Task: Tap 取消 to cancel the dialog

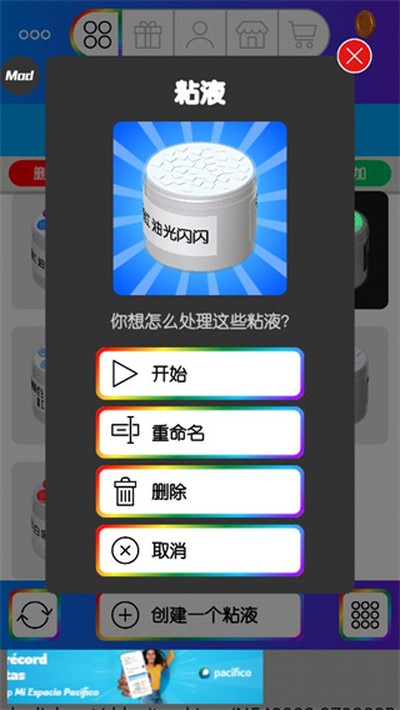Action: (200, 551)
